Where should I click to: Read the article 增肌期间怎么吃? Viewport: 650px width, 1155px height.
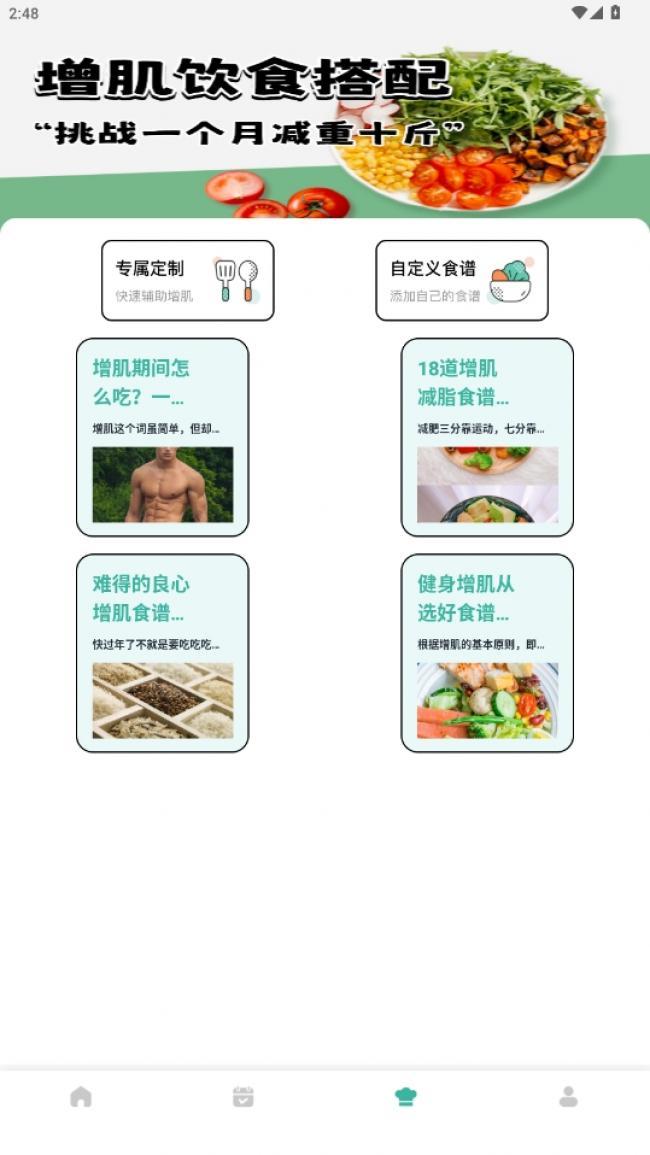coord(162,437)
